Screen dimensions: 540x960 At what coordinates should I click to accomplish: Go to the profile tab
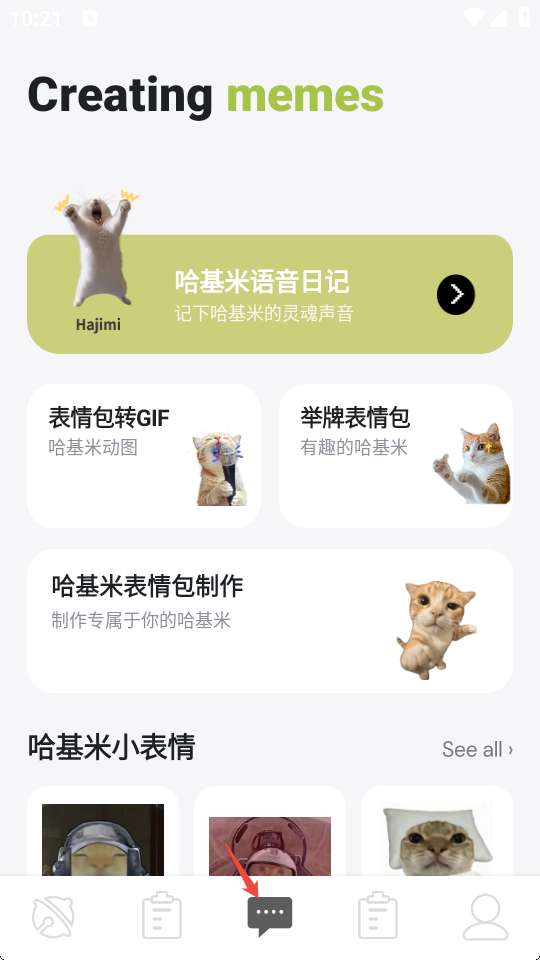pyautogui.click(x=486, y=917)
